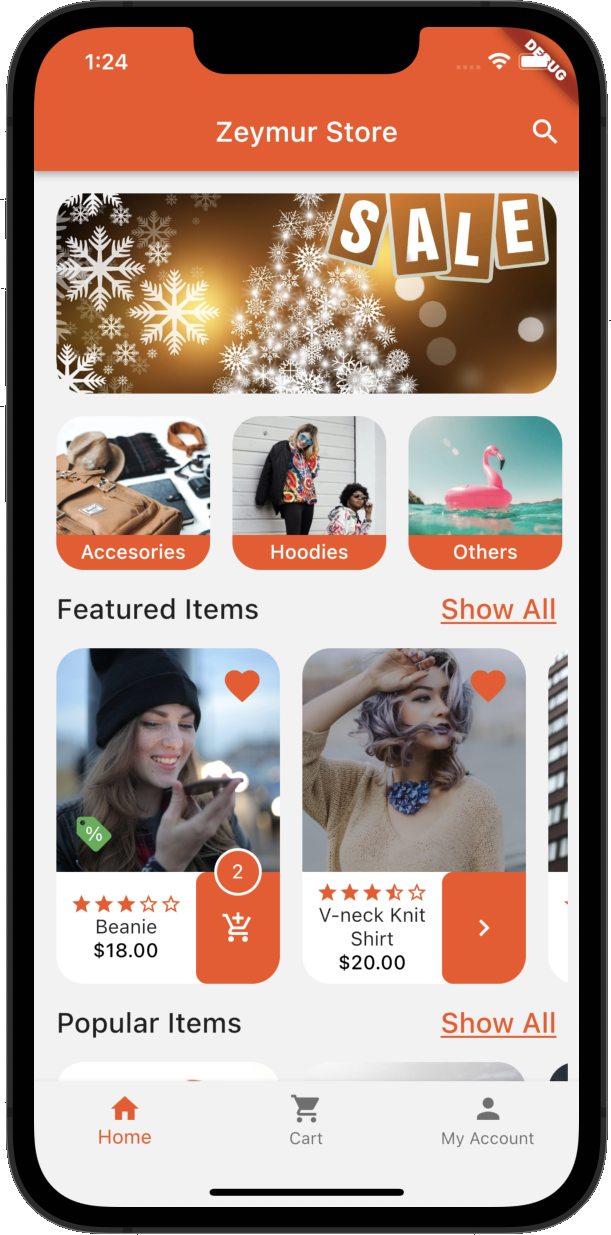
Task: Open V-neck Knit Shirt details arrow
Action: 484,928
